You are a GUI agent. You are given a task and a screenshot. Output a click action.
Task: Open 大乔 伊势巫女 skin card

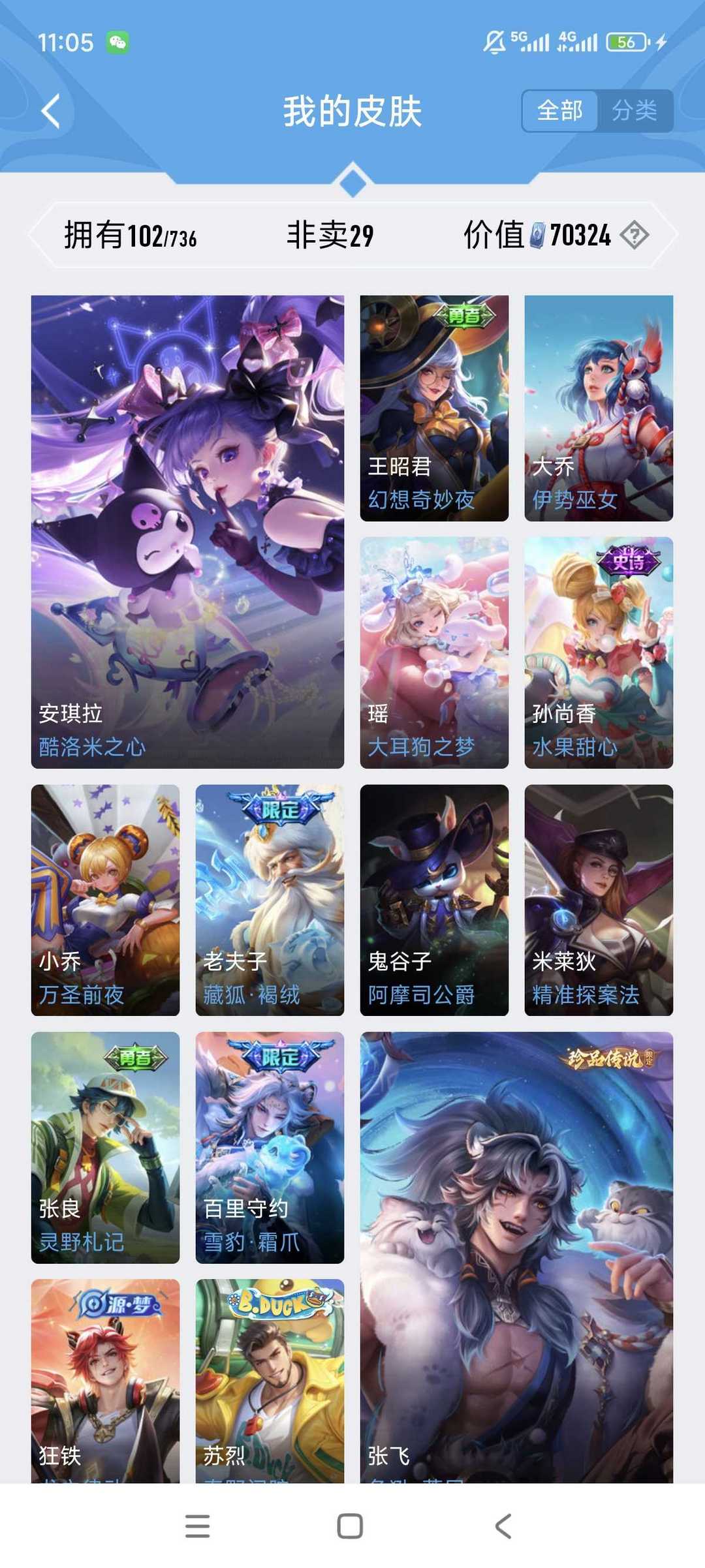pyautogui.click(x=599, y=408)
